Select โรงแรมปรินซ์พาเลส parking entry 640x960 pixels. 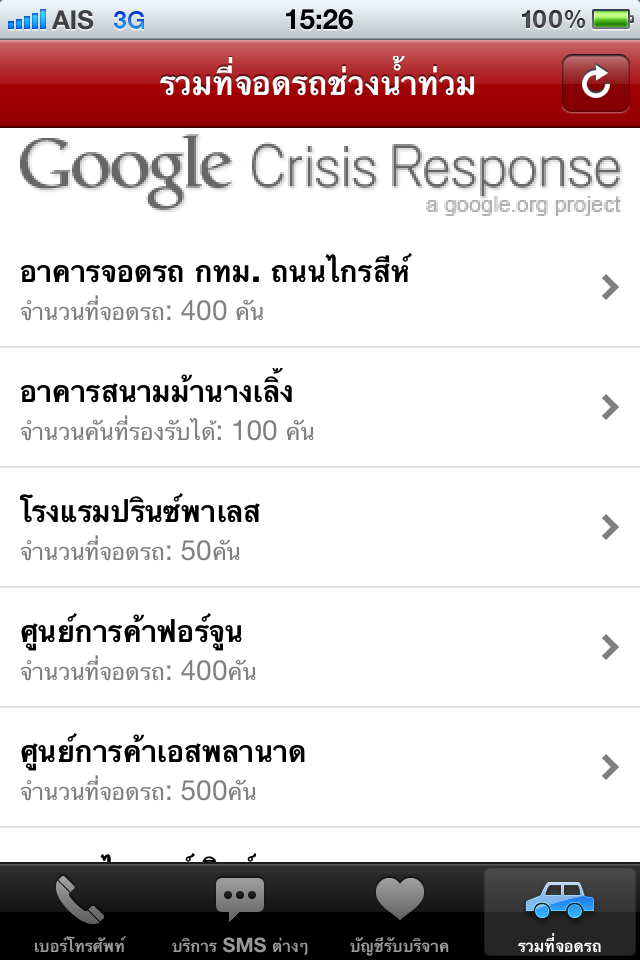point(320,528)
